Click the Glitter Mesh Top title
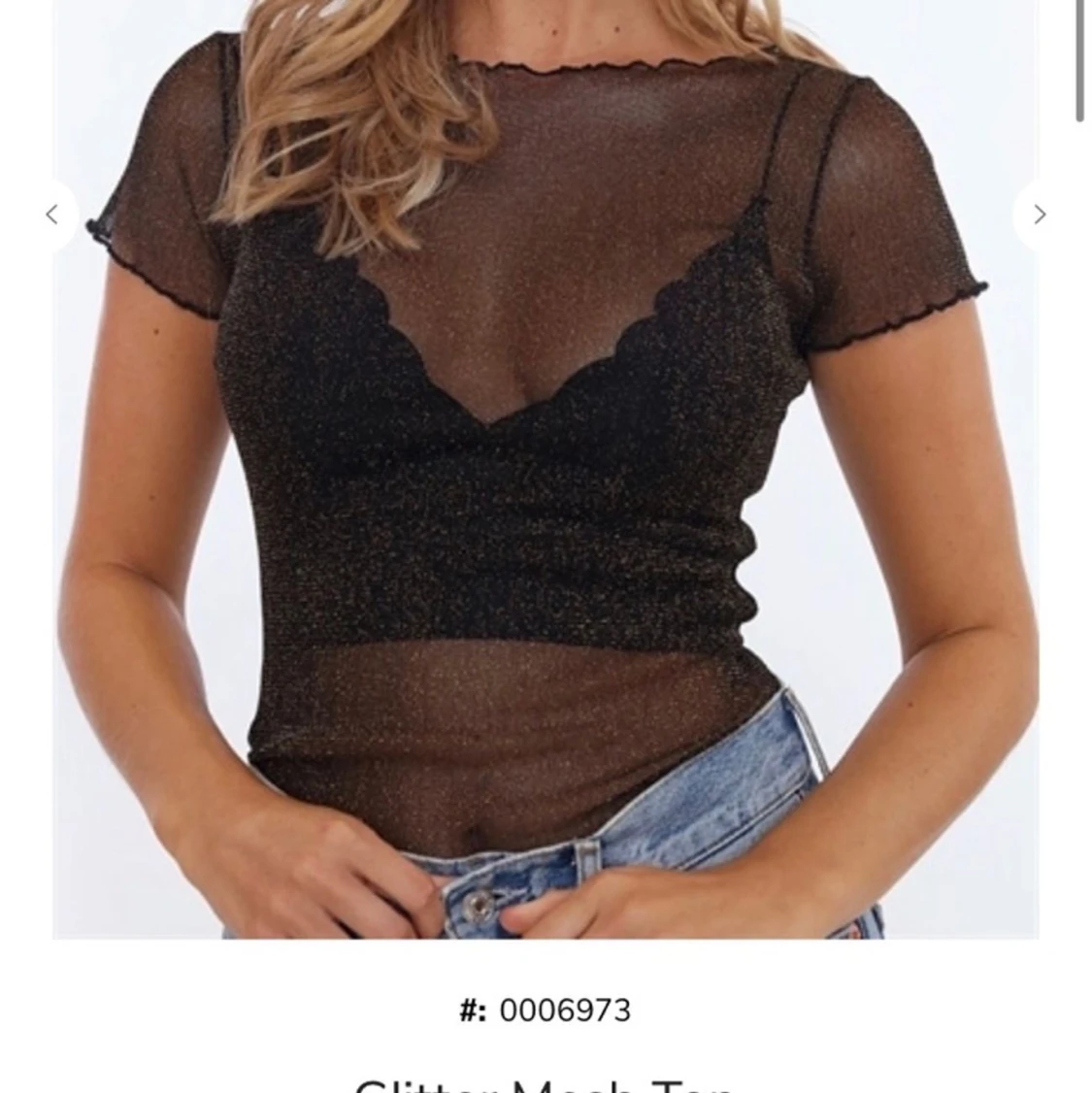1092x1093 pixels. point(546,1082)
